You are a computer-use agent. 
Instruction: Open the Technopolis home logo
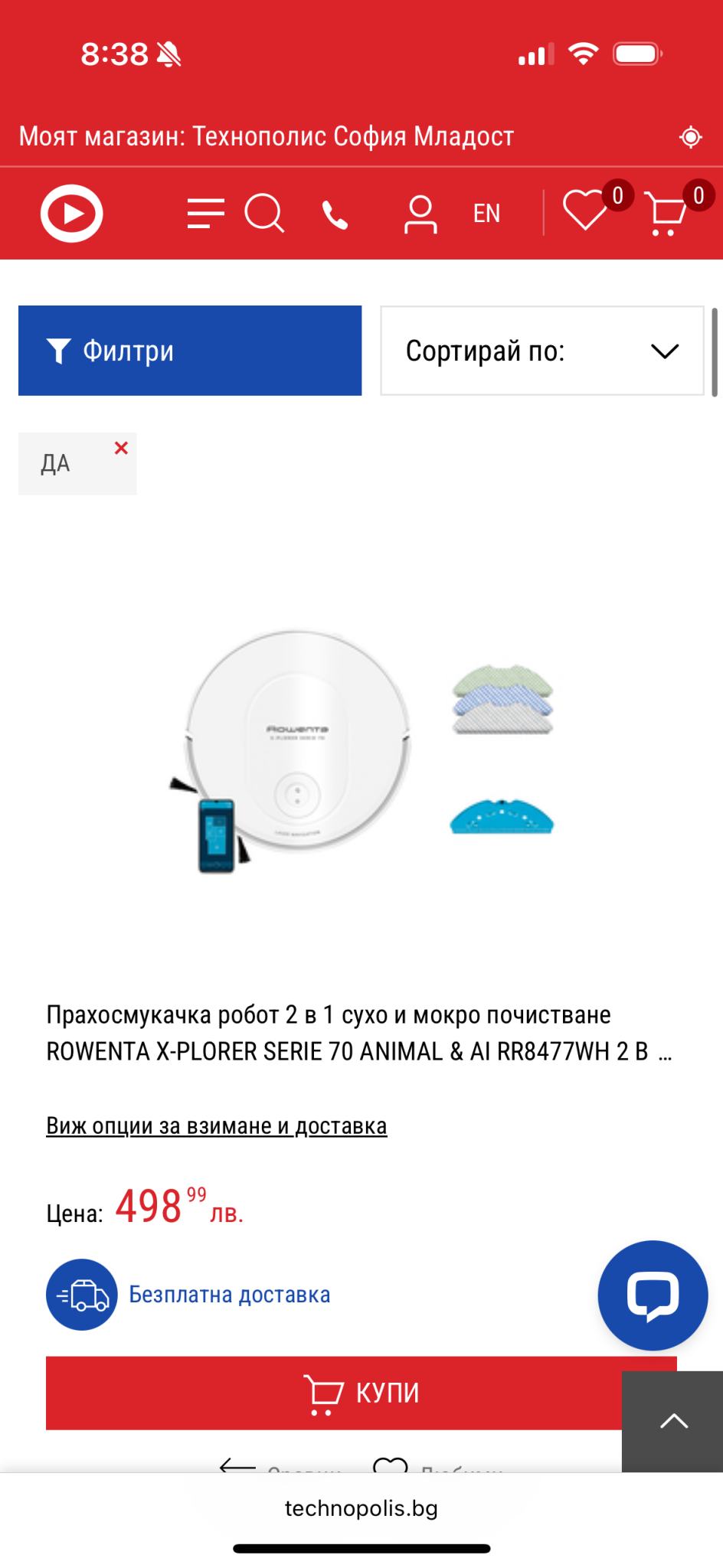coord(71,214)
